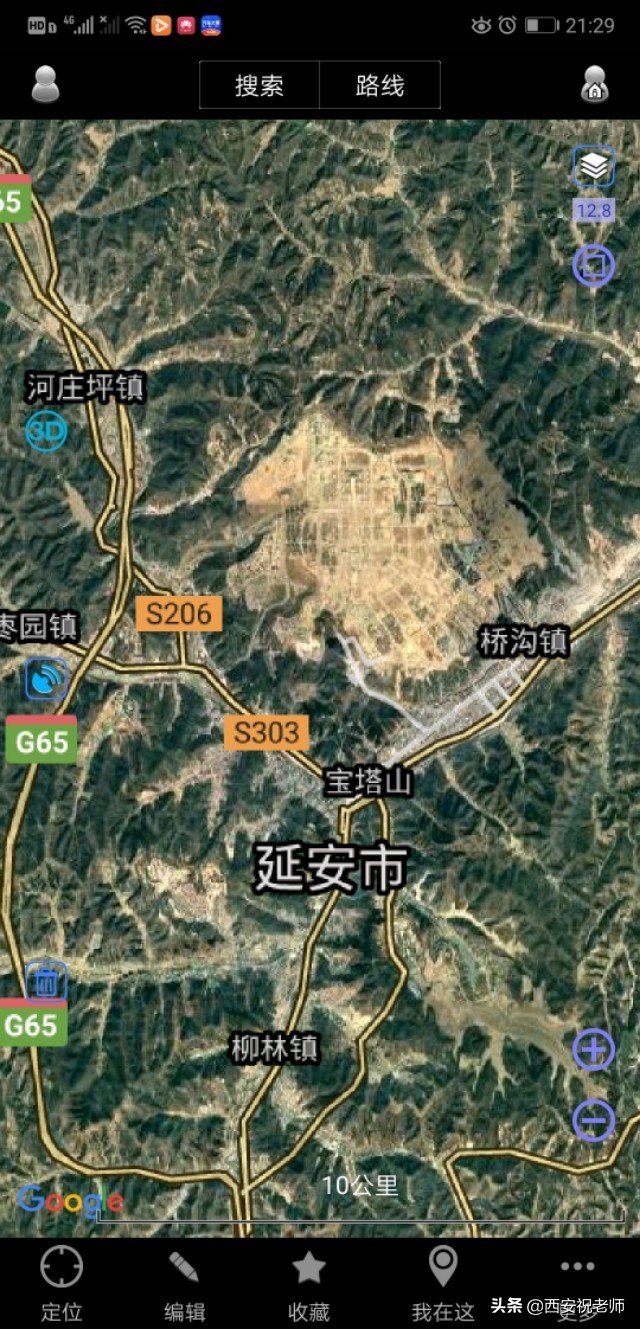Zoom out of the map
640x1329 pixels.
pyautogui.click(x=593, y=1121)
